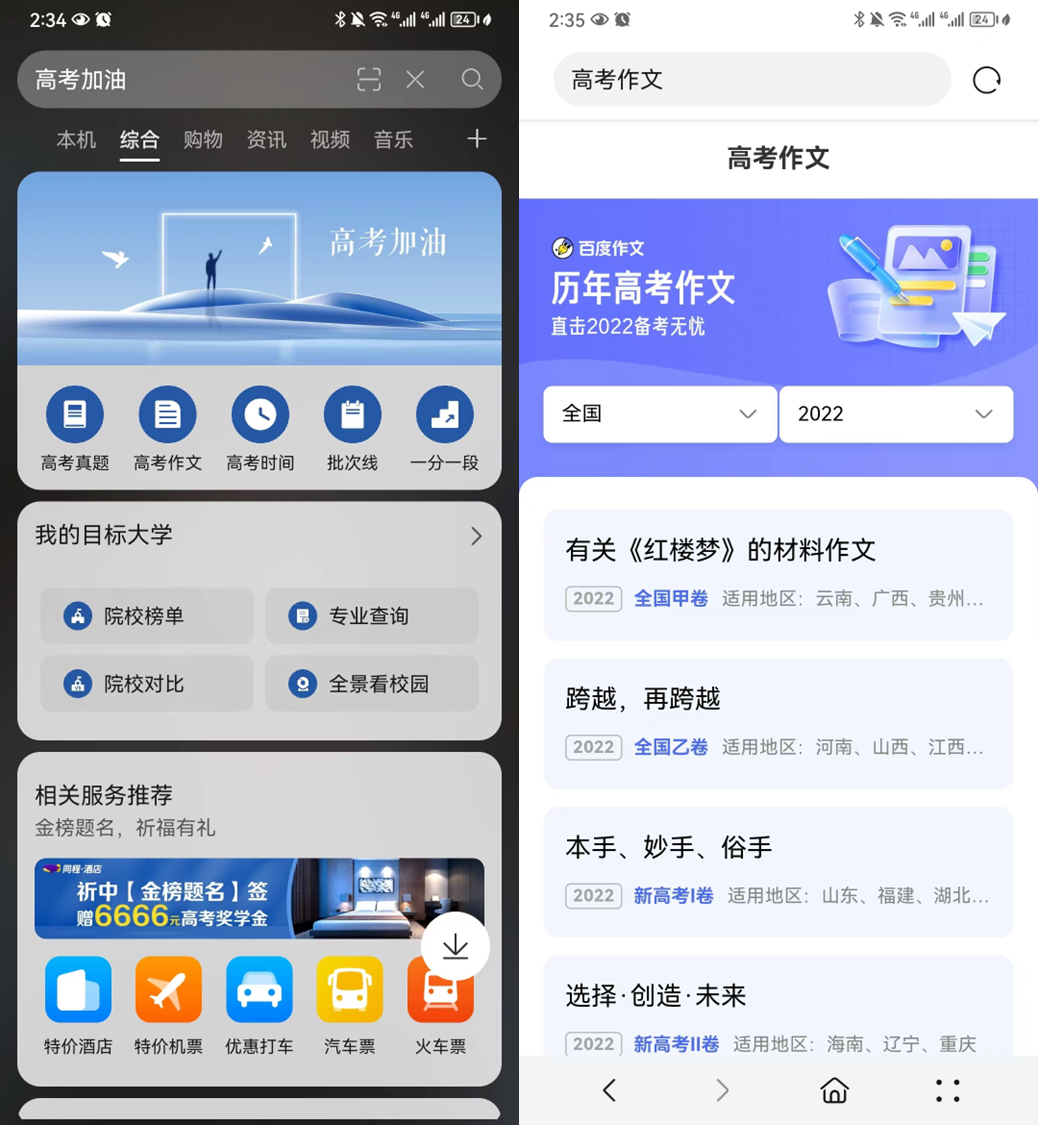Screen dimensions: 1038x1125
Task: Change the 2022 year dropdown
Action: tap(895, 414)
